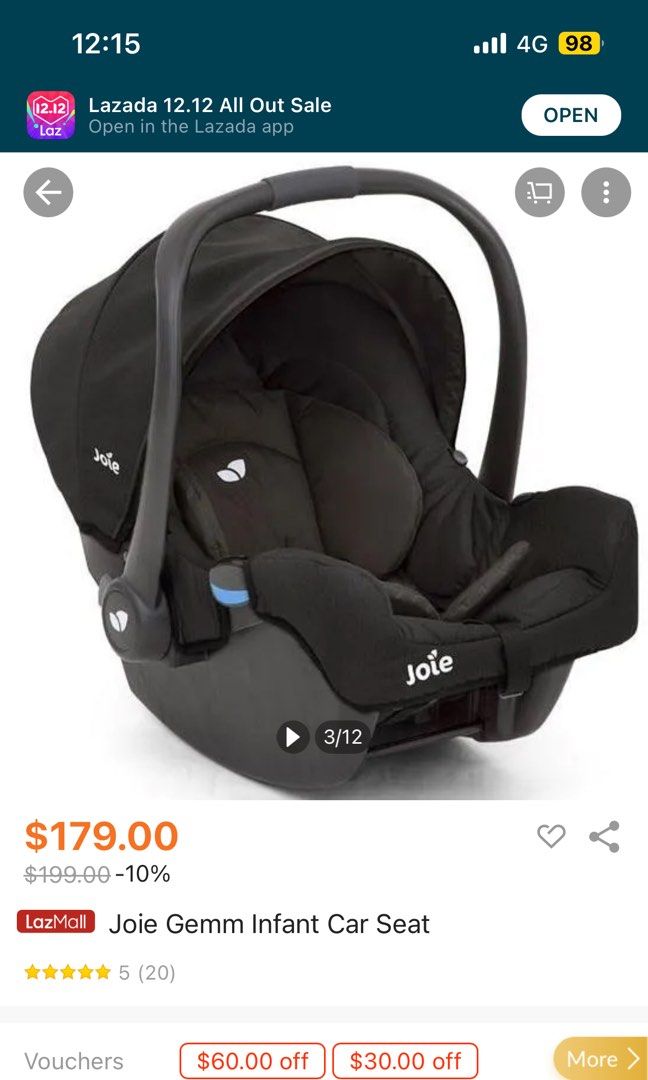Viewport: 648px width, 1080px height.
Task: View the car seat product image
Action: 330,470
